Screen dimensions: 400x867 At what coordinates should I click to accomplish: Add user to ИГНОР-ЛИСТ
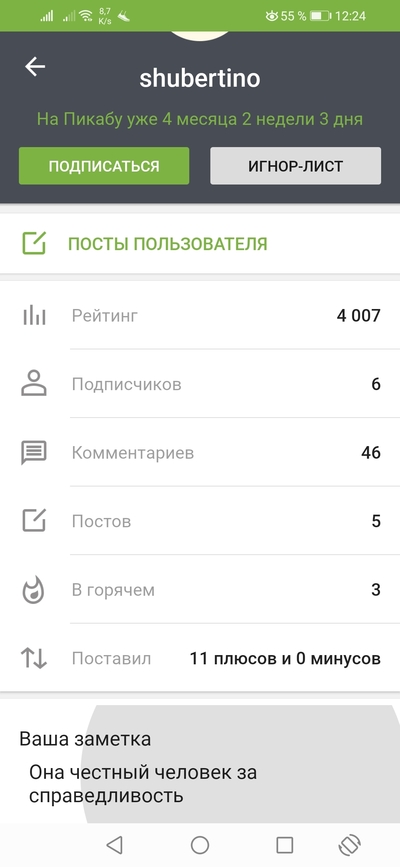[x=295, y=166]
